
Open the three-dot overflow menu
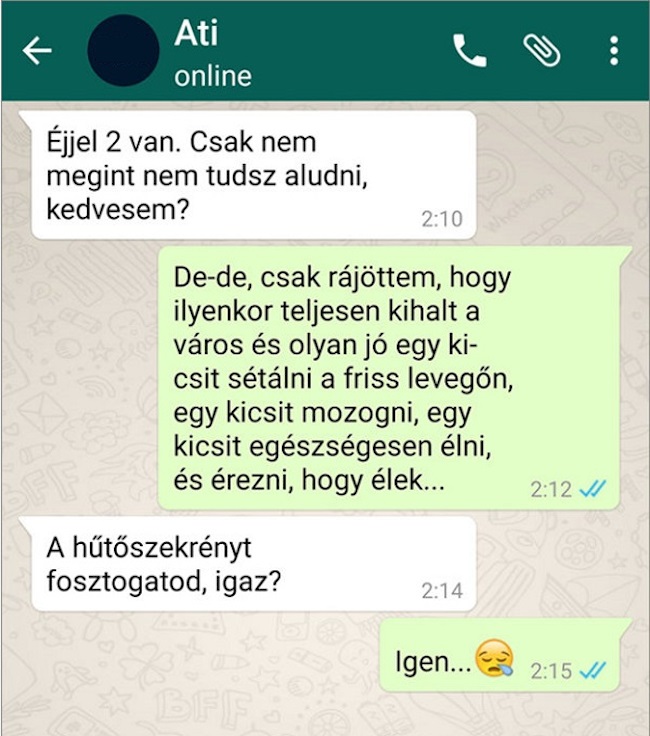[613, 51]
